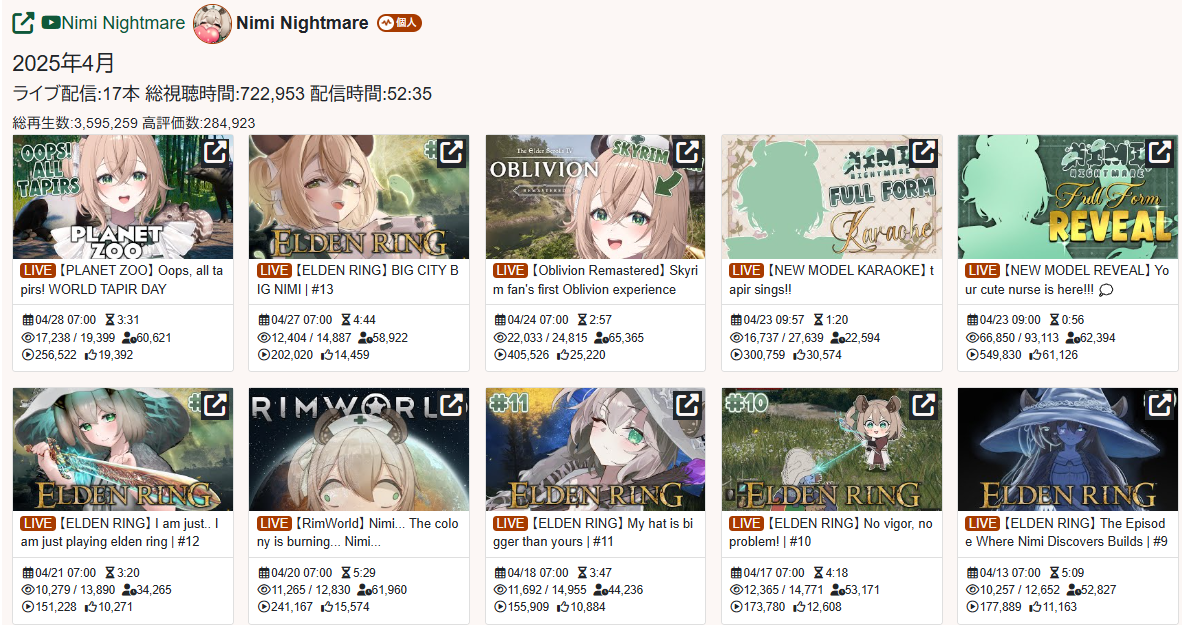This screenshot has width=1182, height=625.
Task: Open the external link icon beside the channel name
Action: pyautogui.click(x=23, y=22)
